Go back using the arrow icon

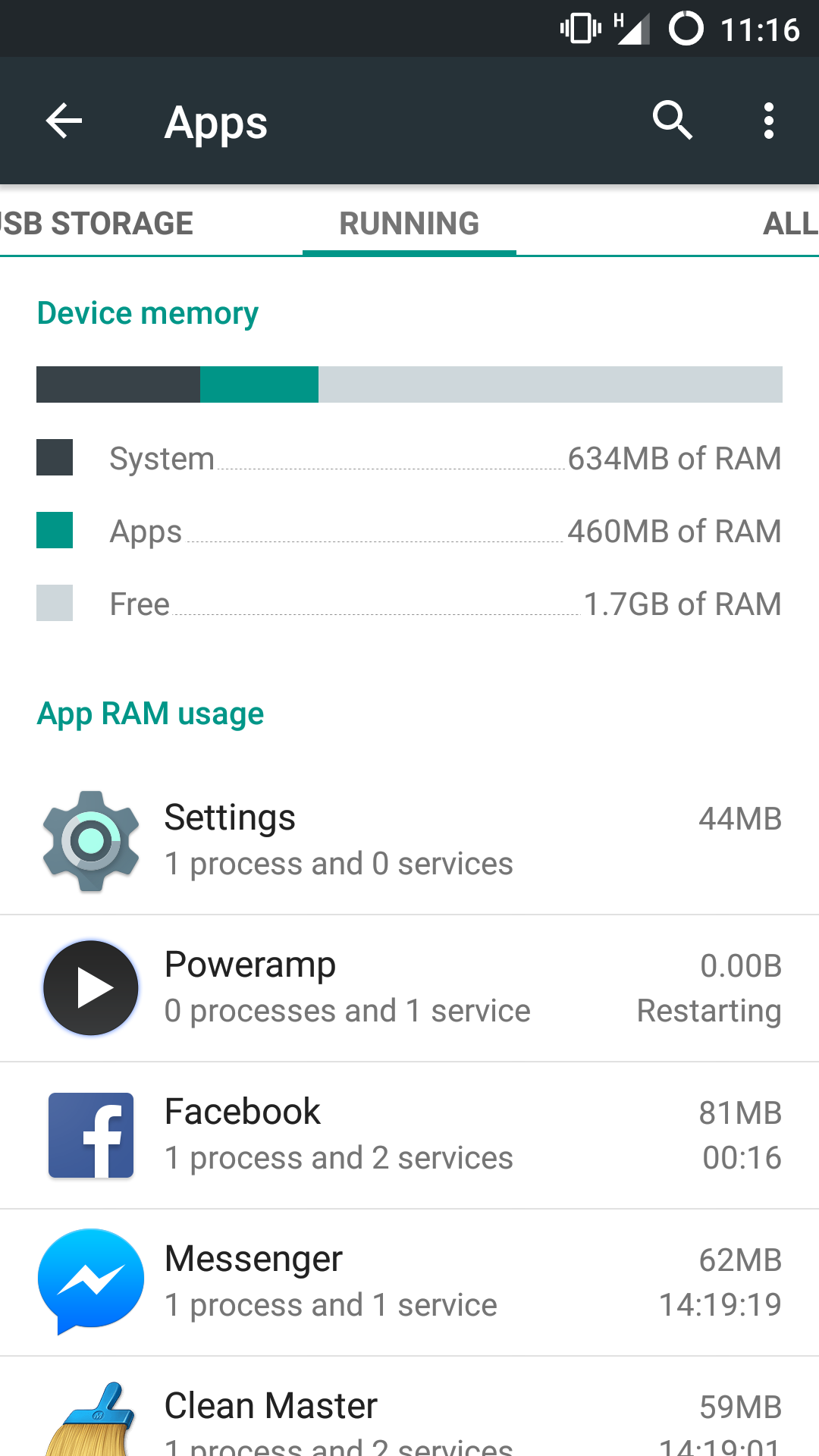(64, 121)
